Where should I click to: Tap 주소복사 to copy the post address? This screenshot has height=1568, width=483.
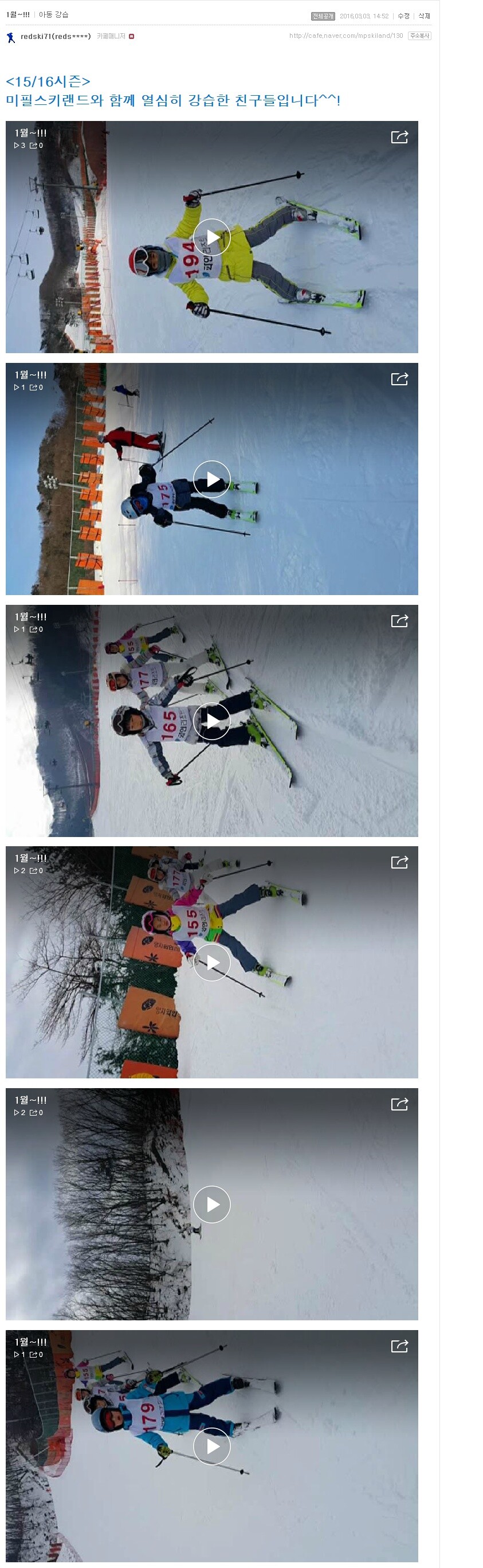click(x=419, y=36)
